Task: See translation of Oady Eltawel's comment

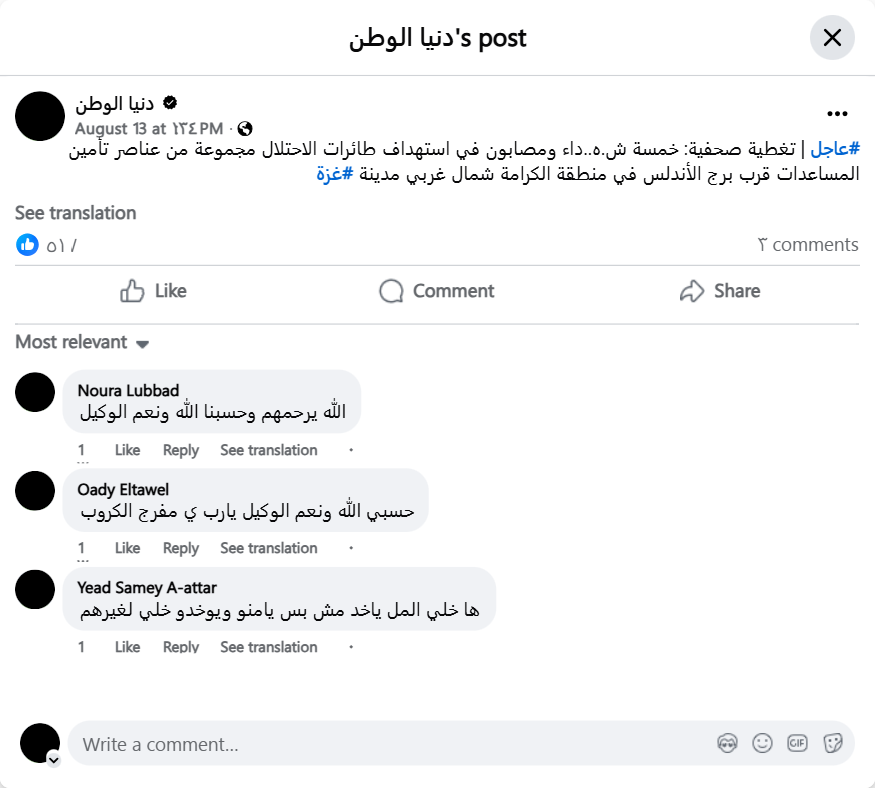Action: pyautogui.click(x=268, y=548)
